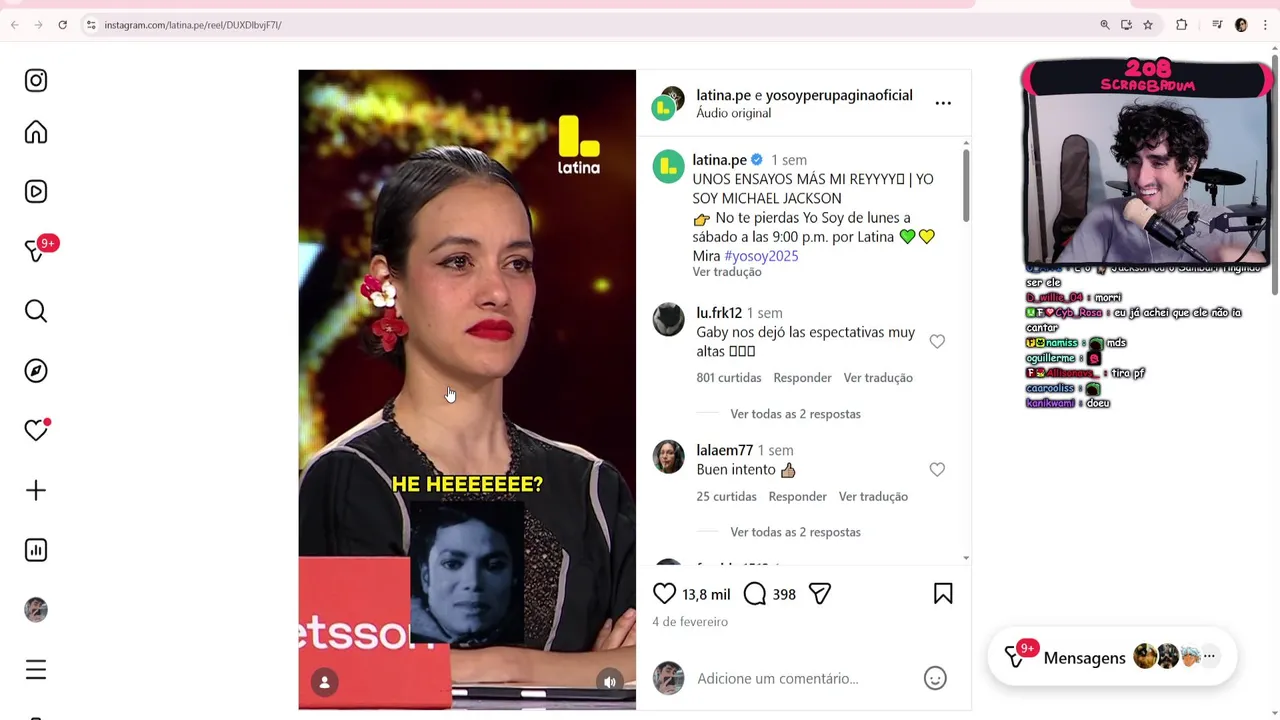Toggle the reel's sound with the speaker icon
1280x720 pixels.
coord(609,682)
